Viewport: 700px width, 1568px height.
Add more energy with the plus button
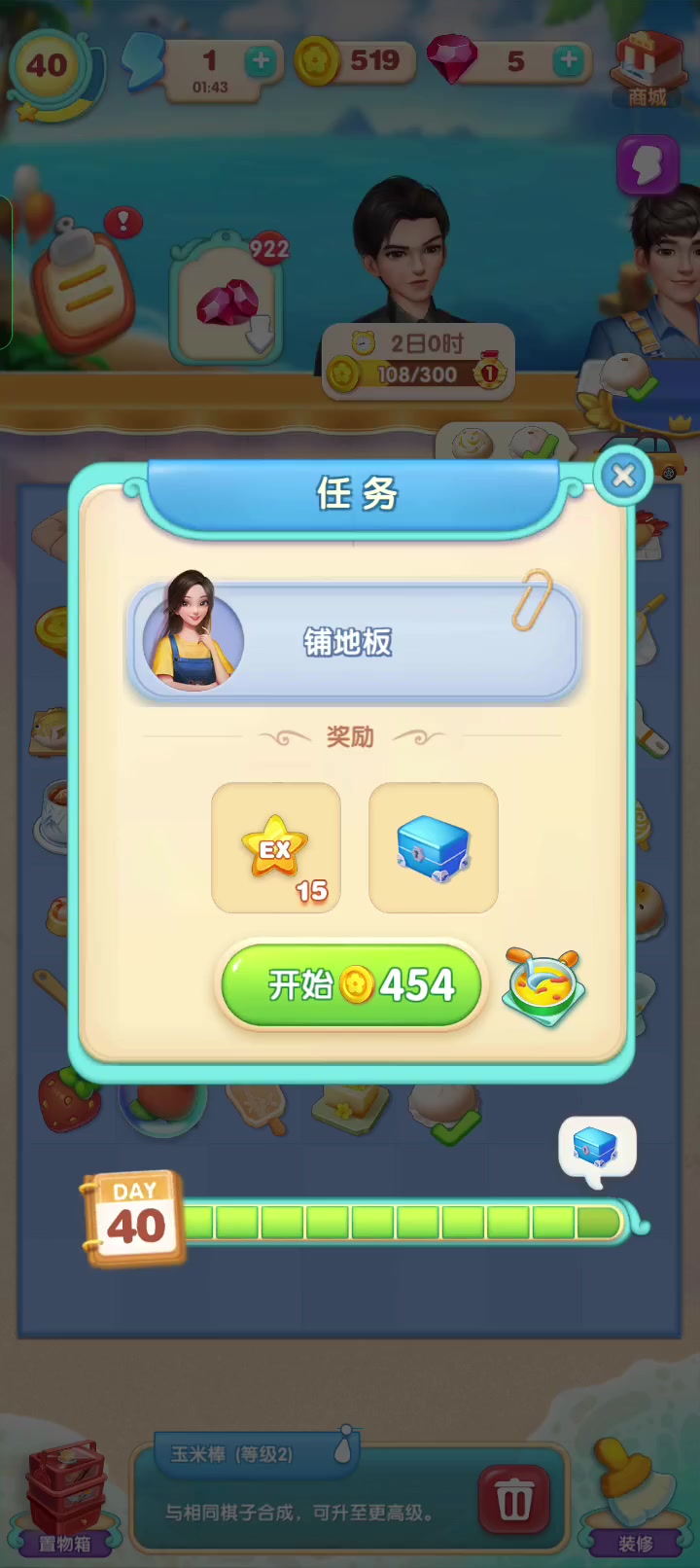pos(261,61)
